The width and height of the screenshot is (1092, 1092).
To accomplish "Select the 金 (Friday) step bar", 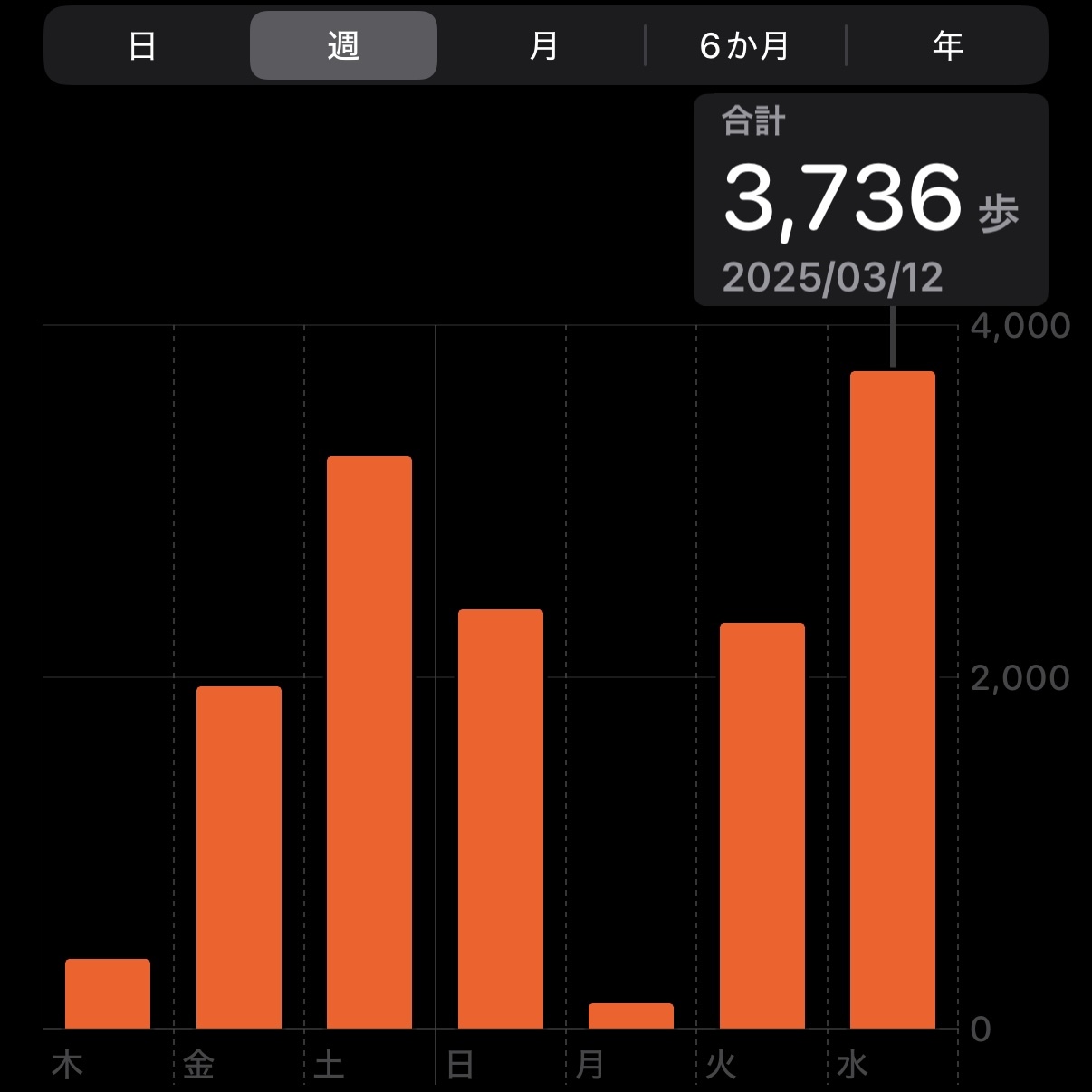I will click(x=239, y=857).
